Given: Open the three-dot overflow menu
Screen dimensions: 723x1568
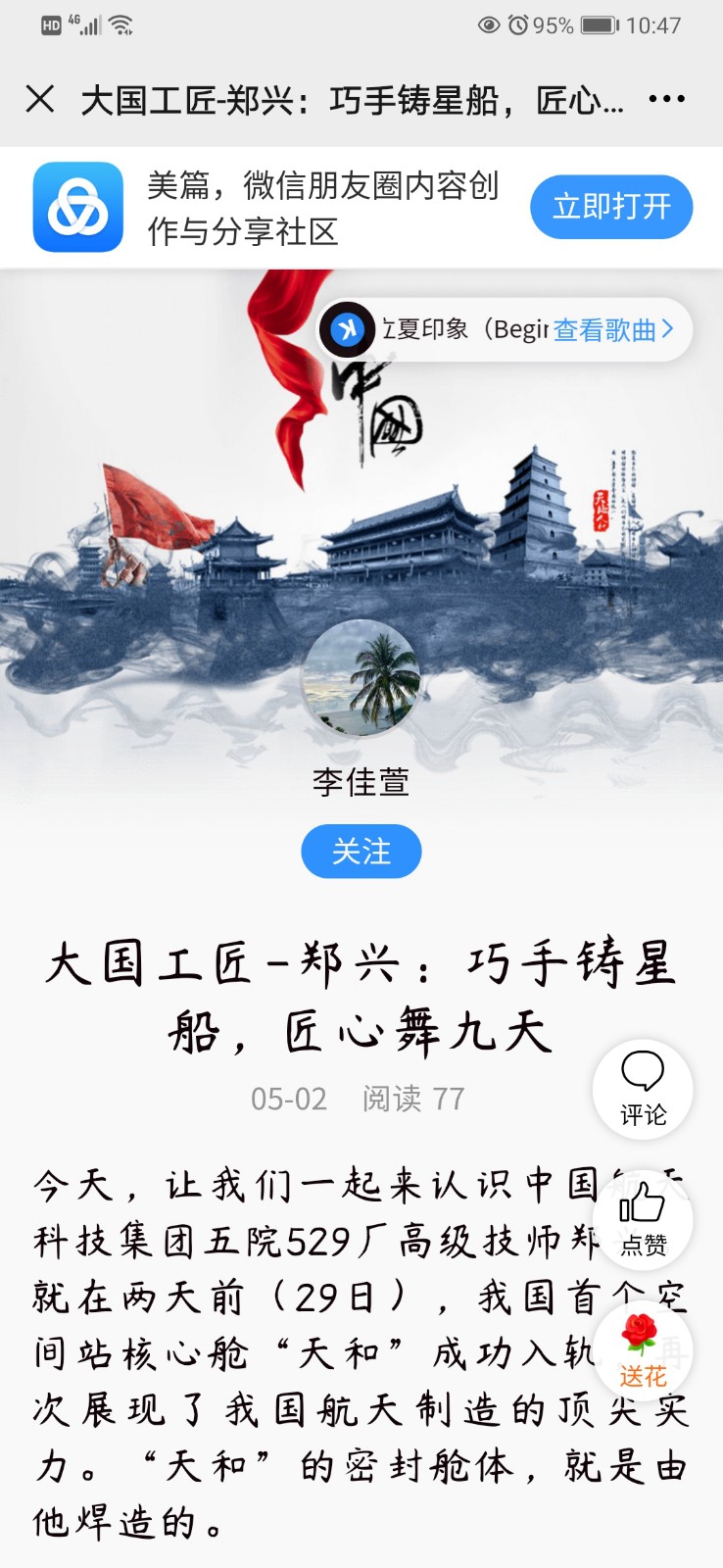Looking at the screenshot, I should pos(666,99).
